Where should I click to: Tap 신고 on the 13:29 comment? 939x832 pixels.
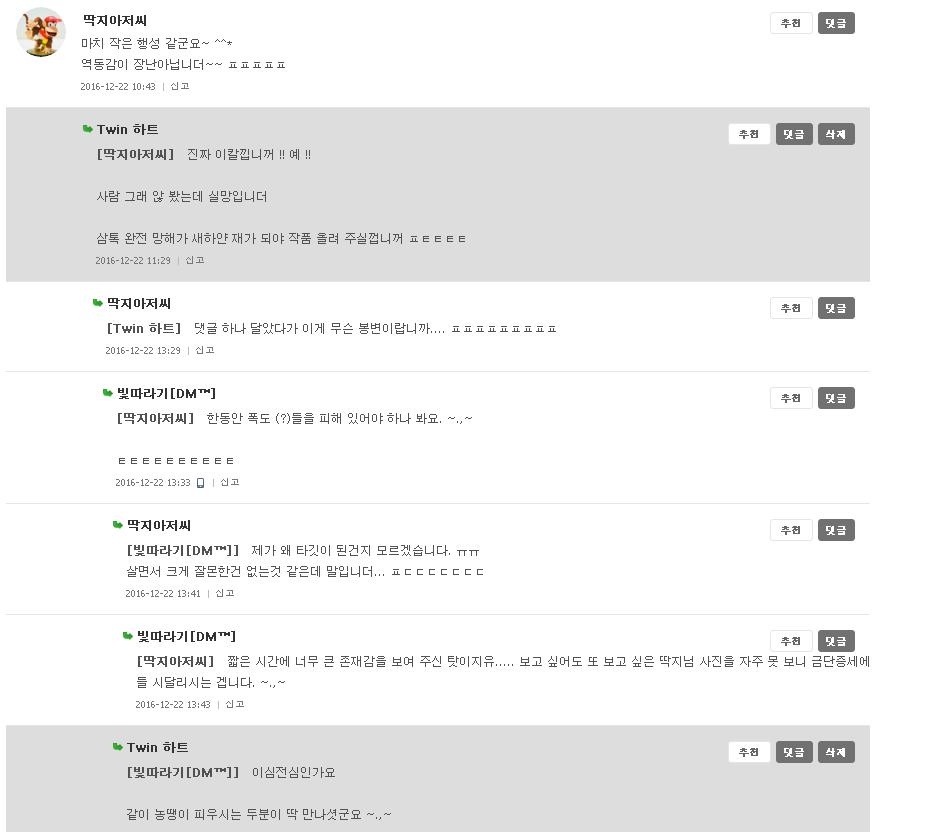click(205, 350)
